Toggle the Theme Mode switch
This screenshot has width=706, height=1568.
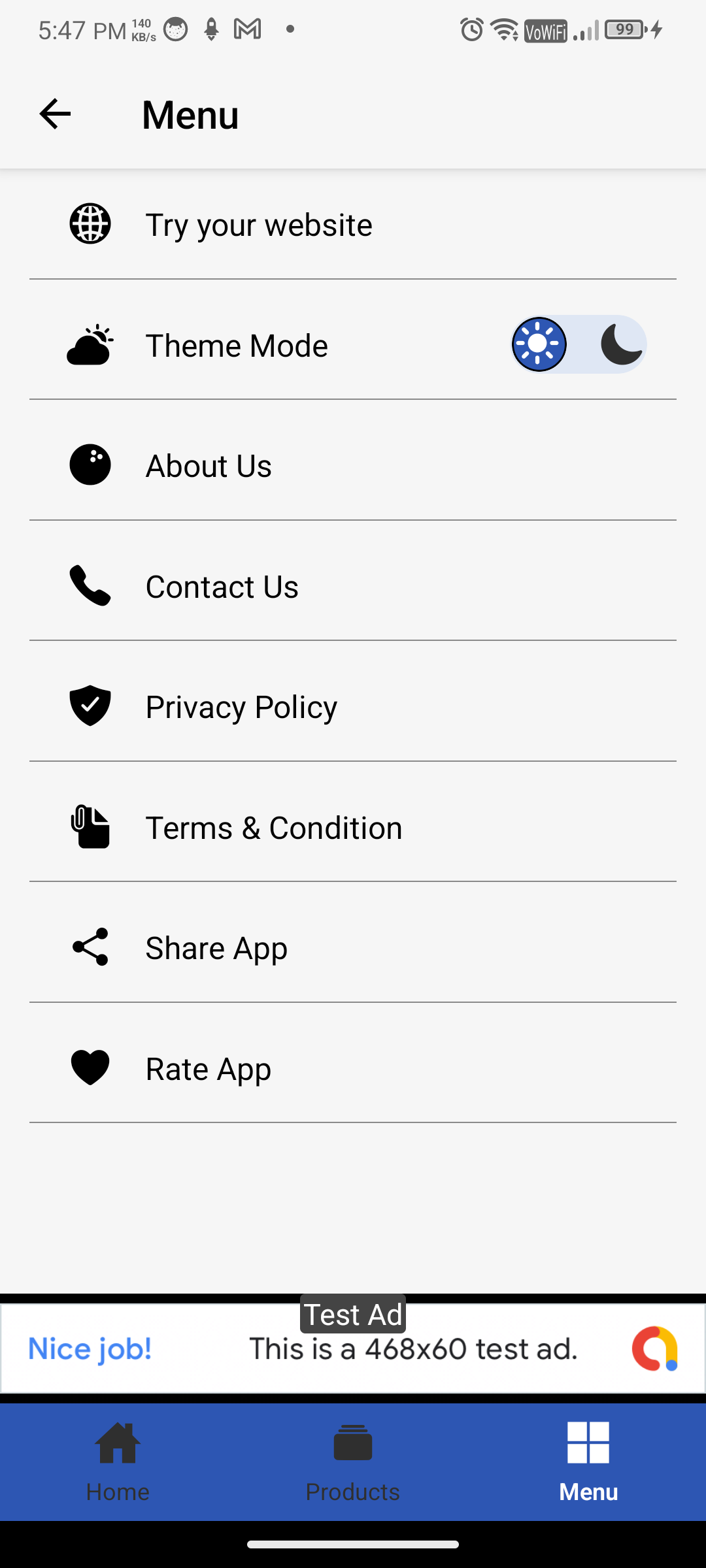pyautogui.click(x=579, y=344)
